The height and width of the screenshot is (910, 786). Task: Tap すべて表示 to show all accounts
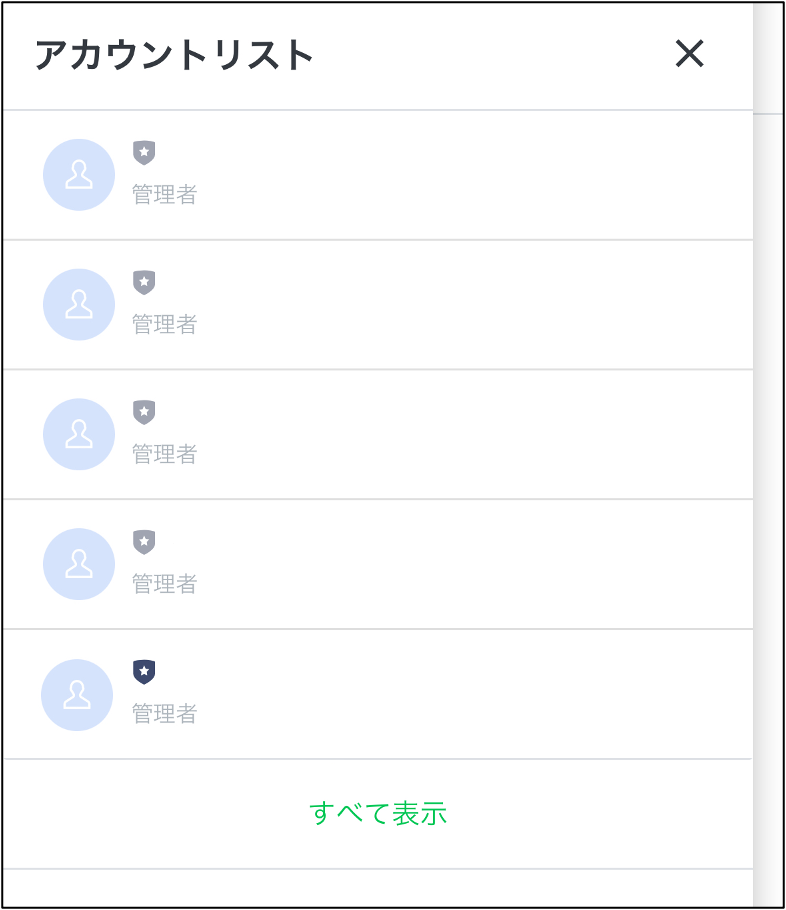click(378, 813)
